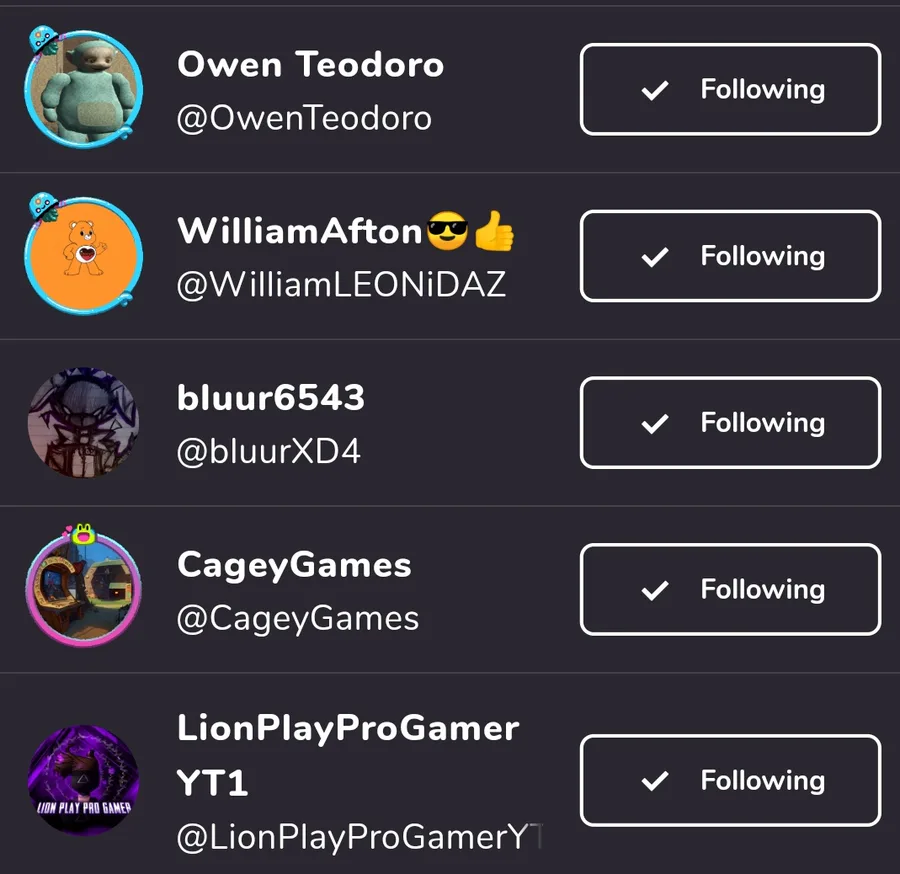Unfollow Owen Teodoro via Following button
900x874 pixels.
pos(730,90)
